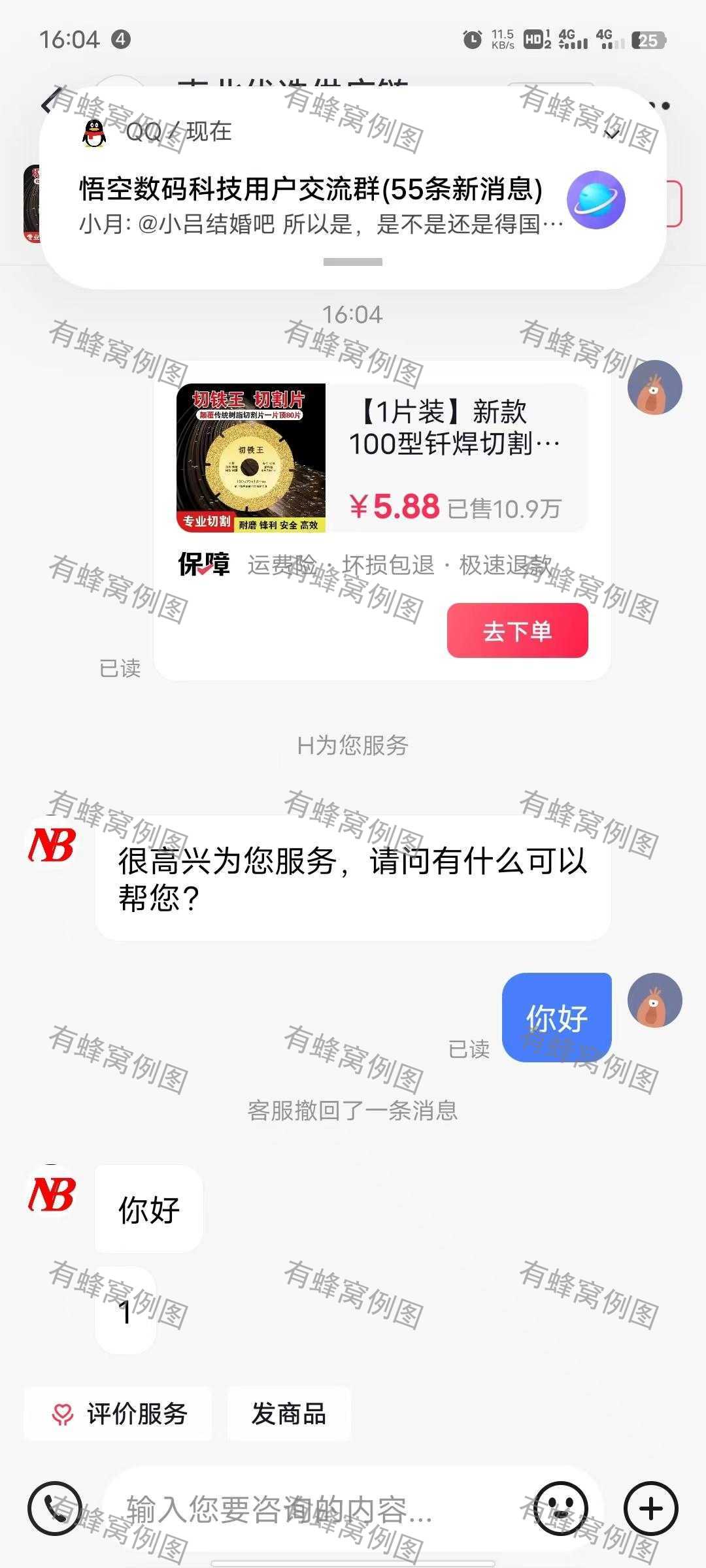
Task: Tap 发商品 to send a product
Action: click(289, 1414)
